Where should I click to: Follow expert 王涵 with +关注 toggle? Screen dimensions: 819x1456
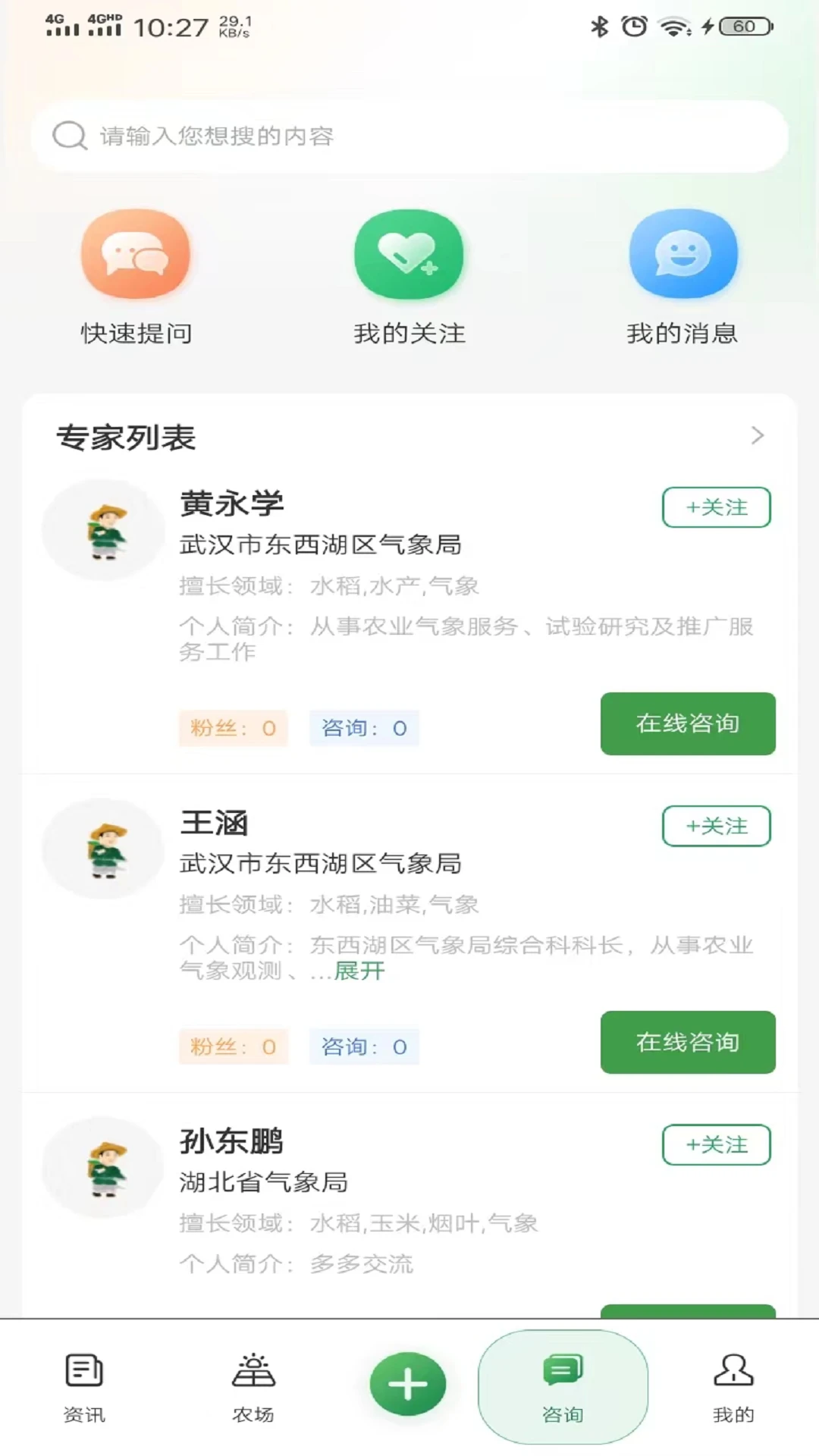[715, 827]
